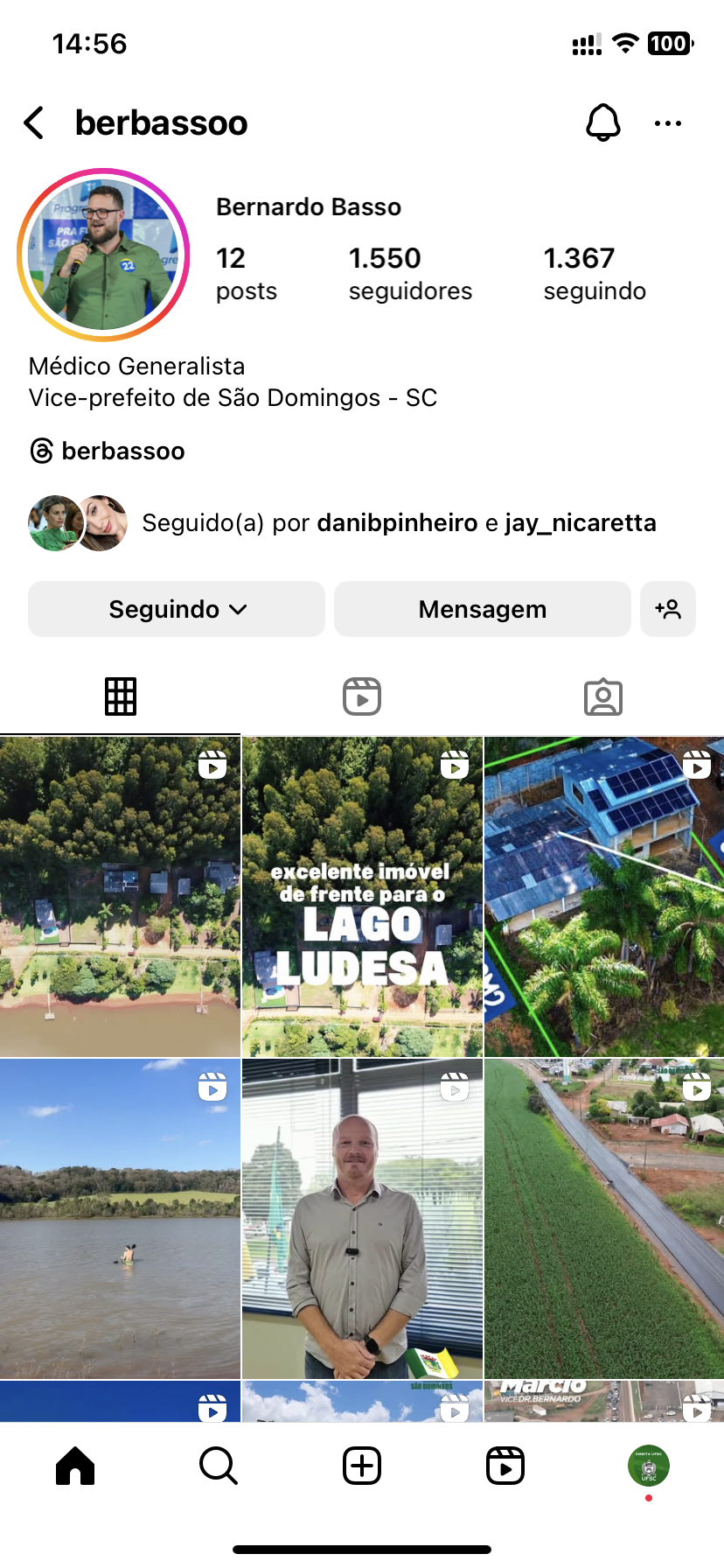Switch to the tagged photos tab
Screen dimensions: 724x1568
click(602, 697)
